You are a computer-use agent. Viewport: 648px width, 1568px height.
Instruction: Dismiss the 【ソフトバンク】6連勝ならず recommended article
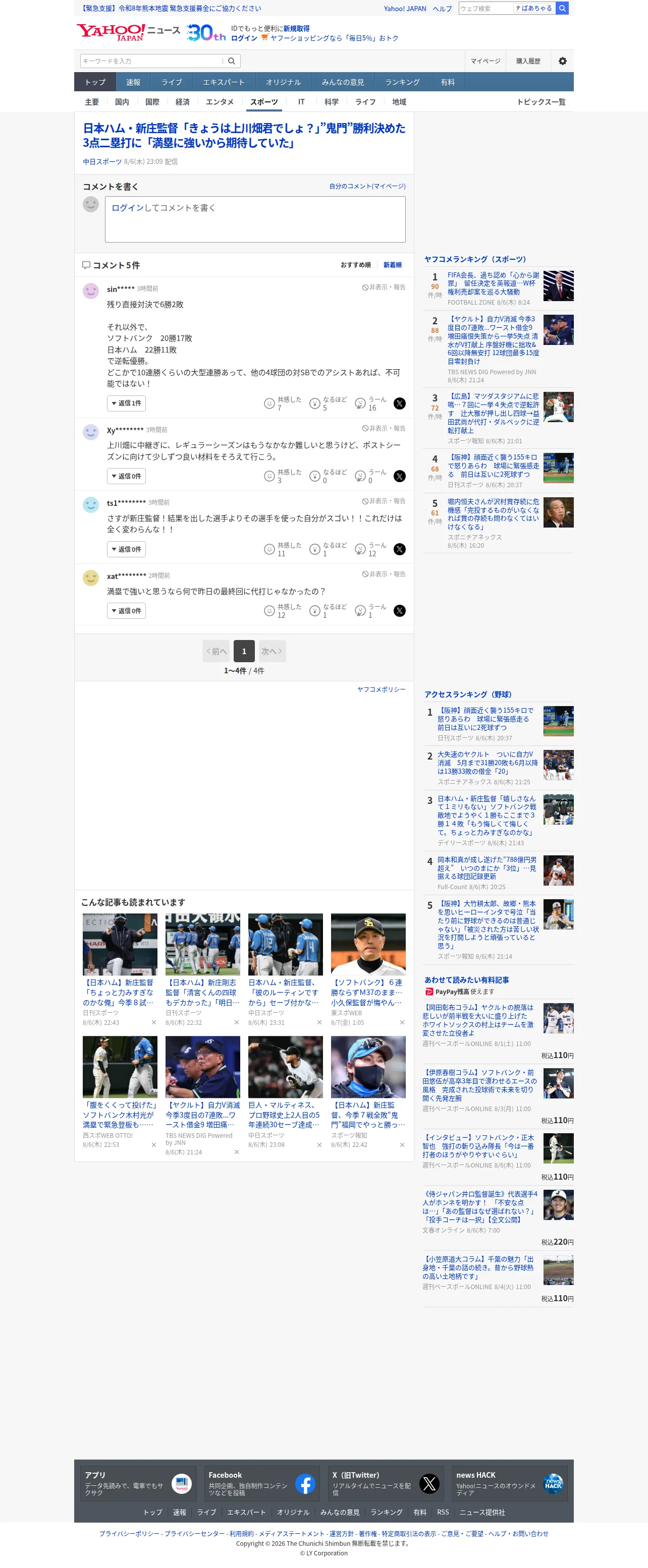(x=402, y=1023)
